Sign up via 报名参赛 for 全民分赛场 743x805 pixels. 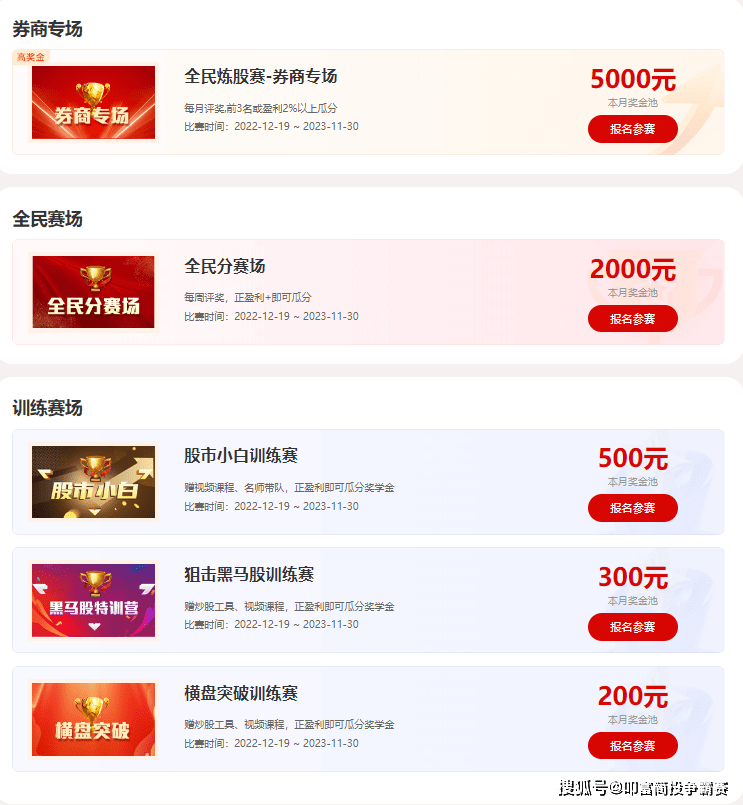pos(632,319)
